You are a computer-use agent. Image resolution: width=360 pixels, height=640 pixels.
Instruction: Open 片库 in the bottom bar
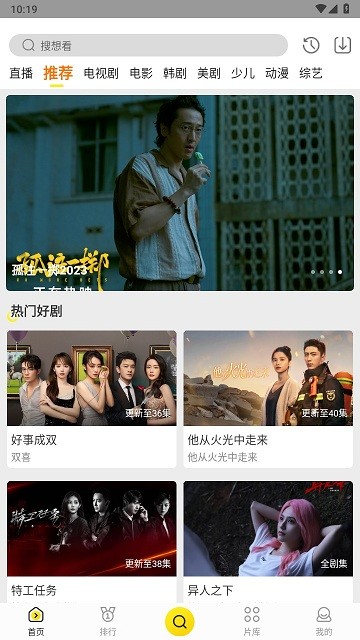tap(252, 621)
